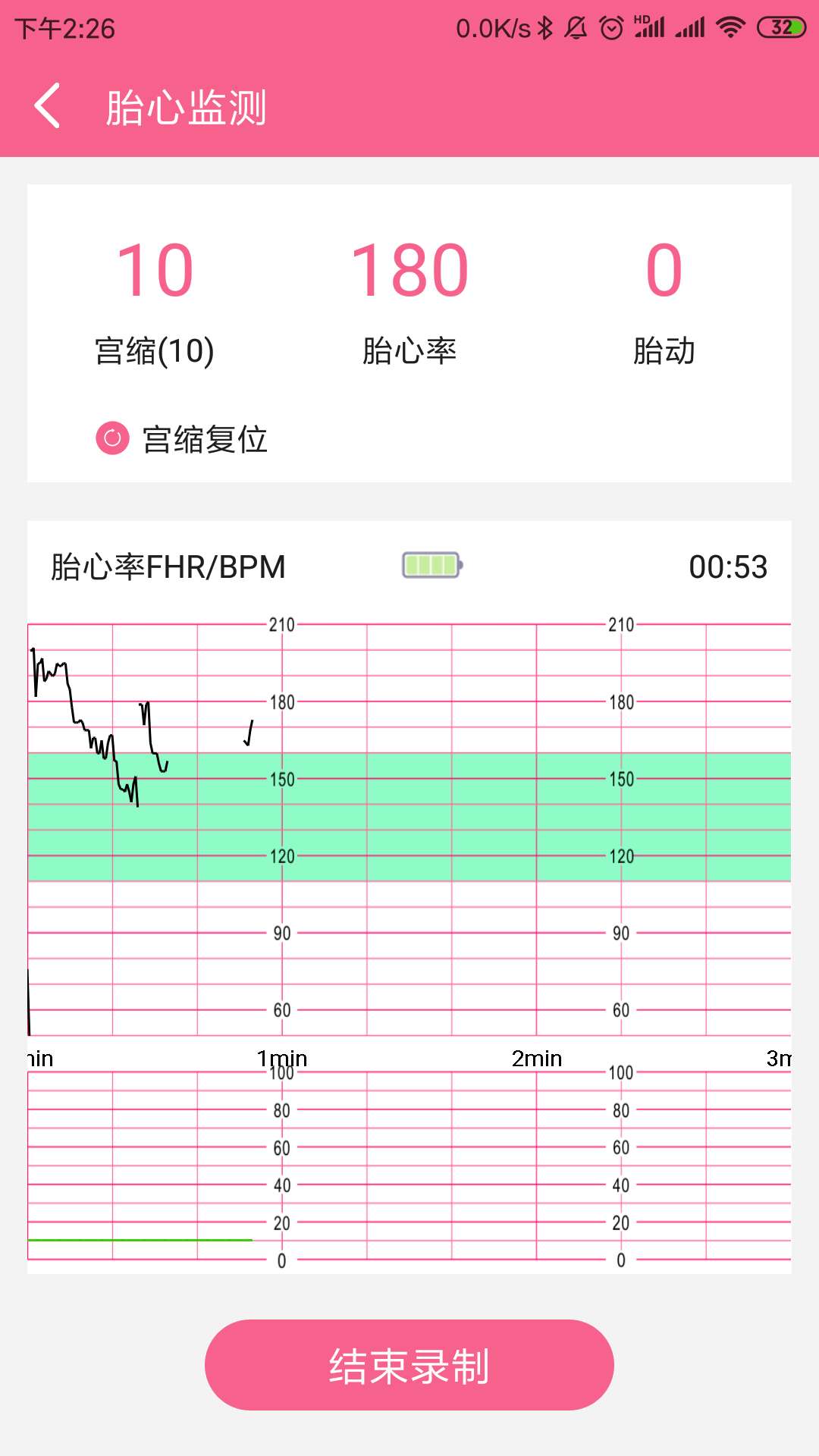Select the 宫缩(10) contraction counter
The image size is (819, 1456).
pos(155,350)
